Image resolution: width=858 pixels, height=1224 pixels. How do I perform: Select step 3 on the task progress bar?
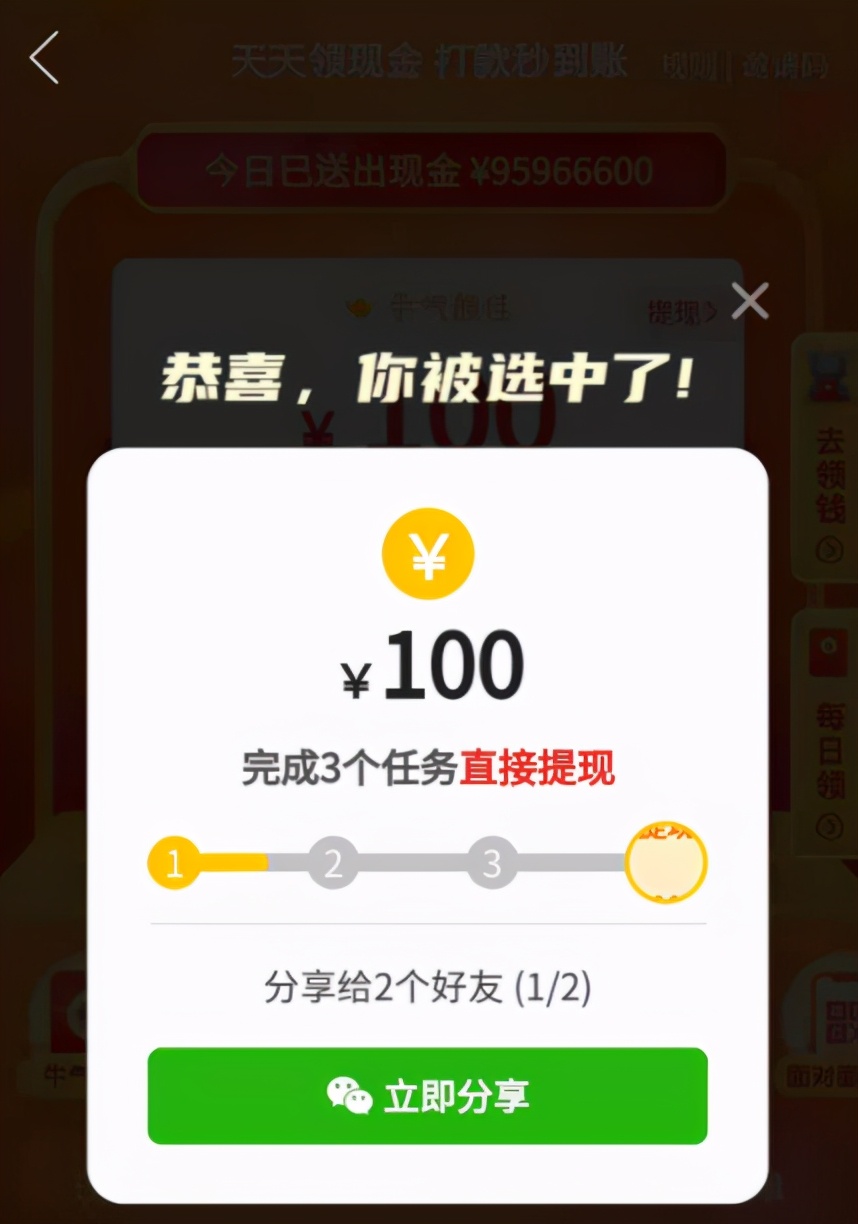pyautogui.click(x=492, y=861)
